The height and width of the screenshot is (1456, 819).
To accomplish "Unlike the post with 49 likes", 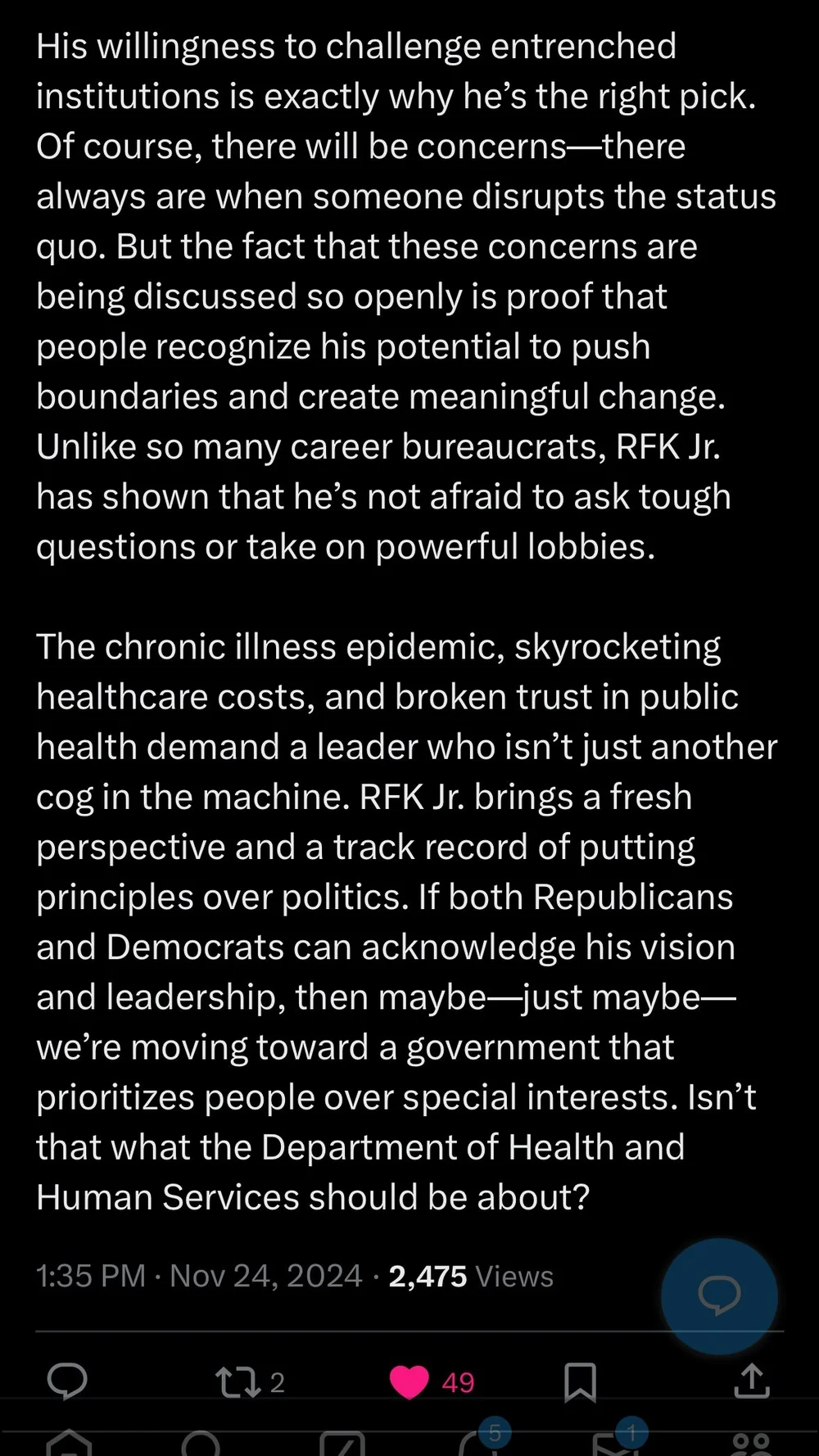I will (x=409, y=1382).
